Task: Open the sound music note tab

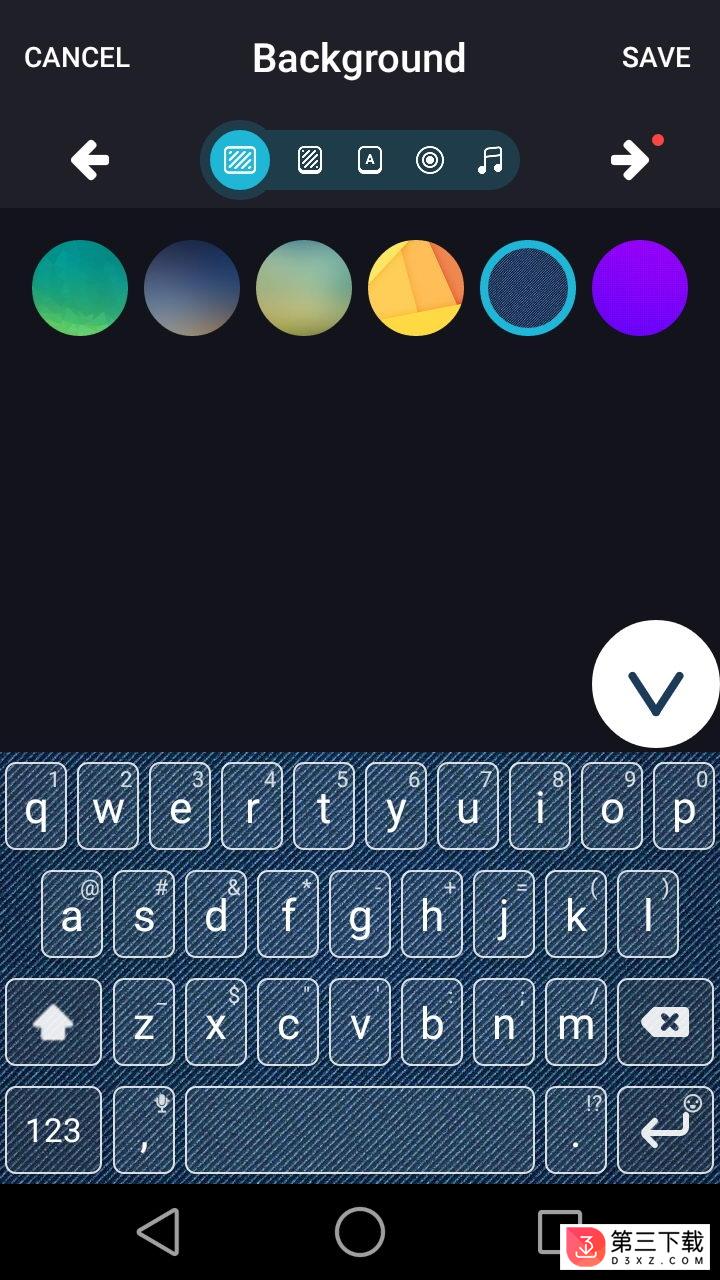Action: (x=490, y=160)
